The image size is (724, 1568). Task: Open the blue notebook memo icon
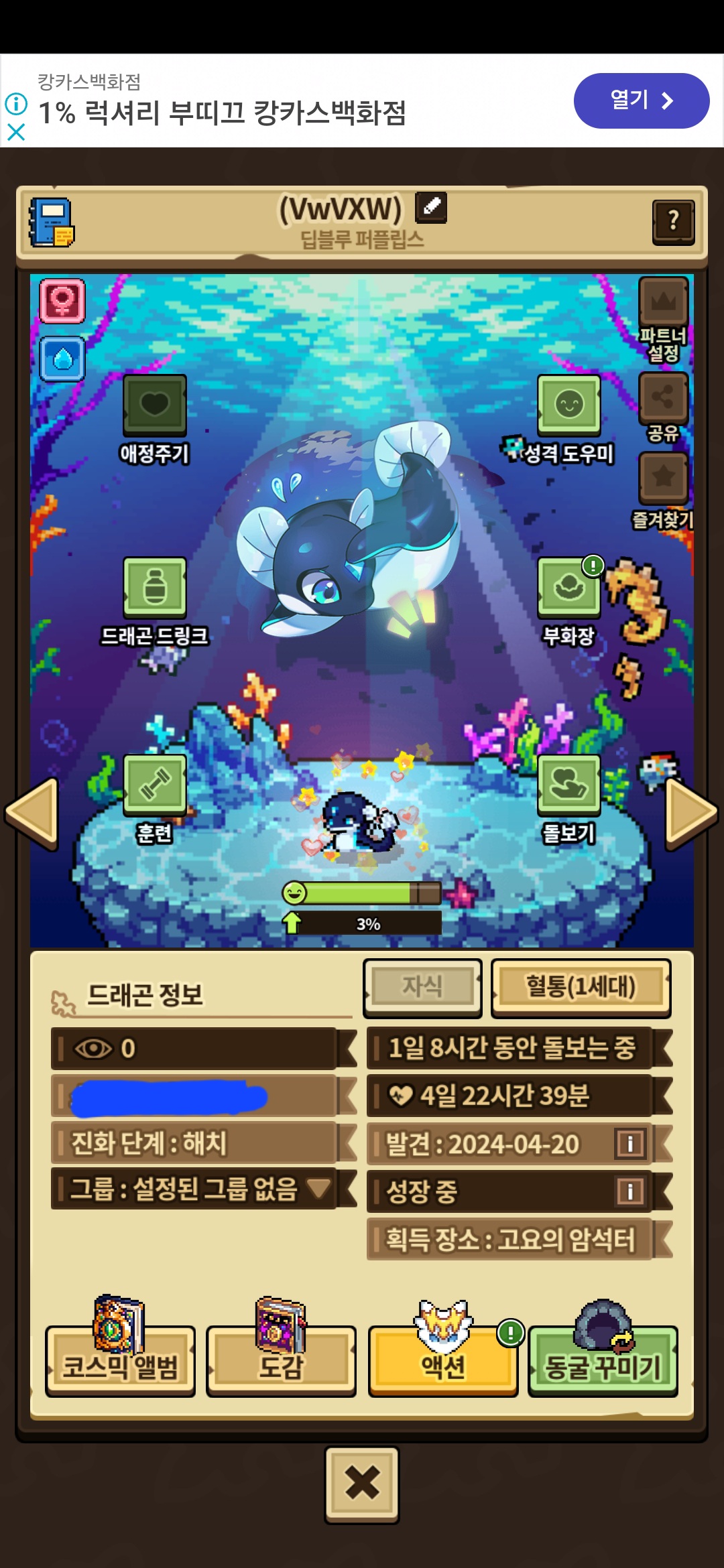(51, 222)
